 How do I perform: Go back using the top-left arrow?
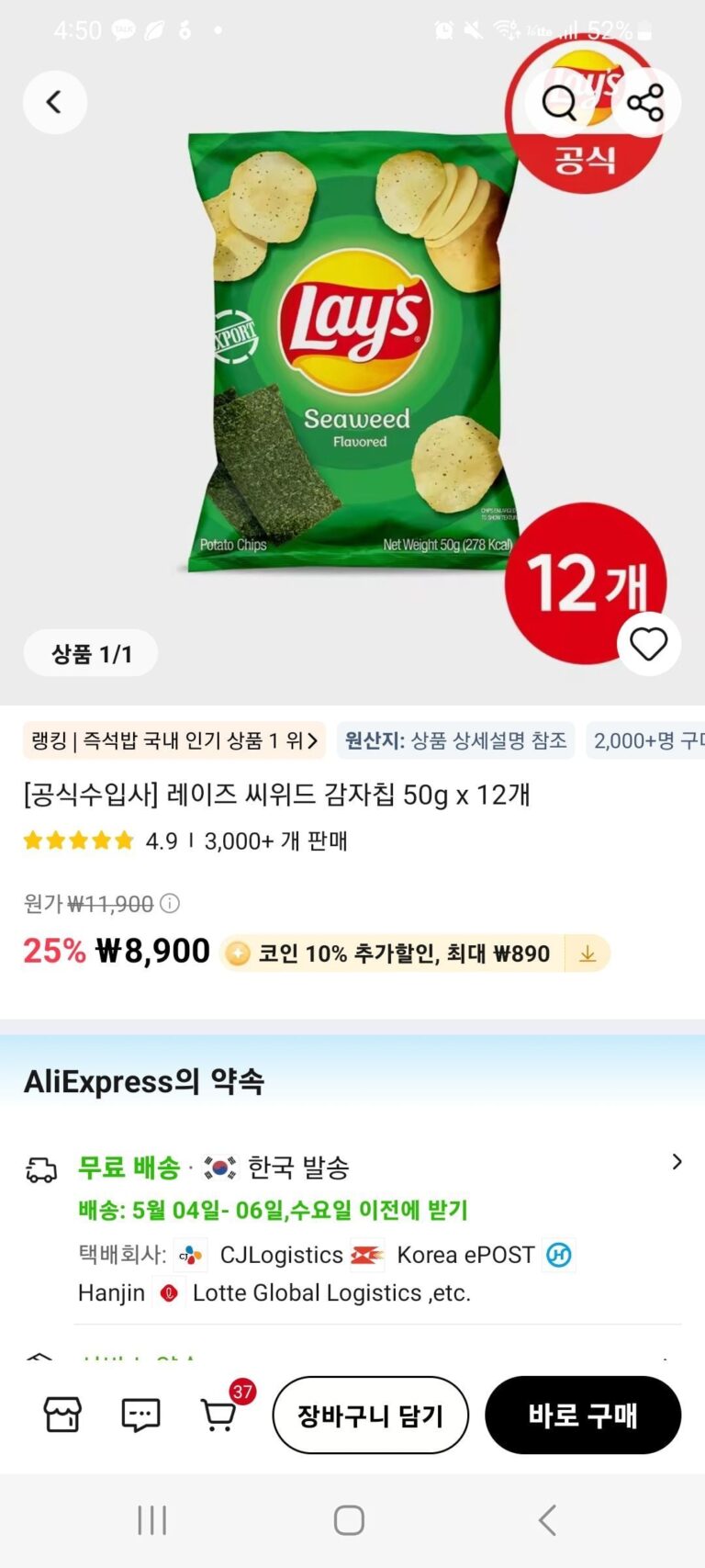[55, 102]
